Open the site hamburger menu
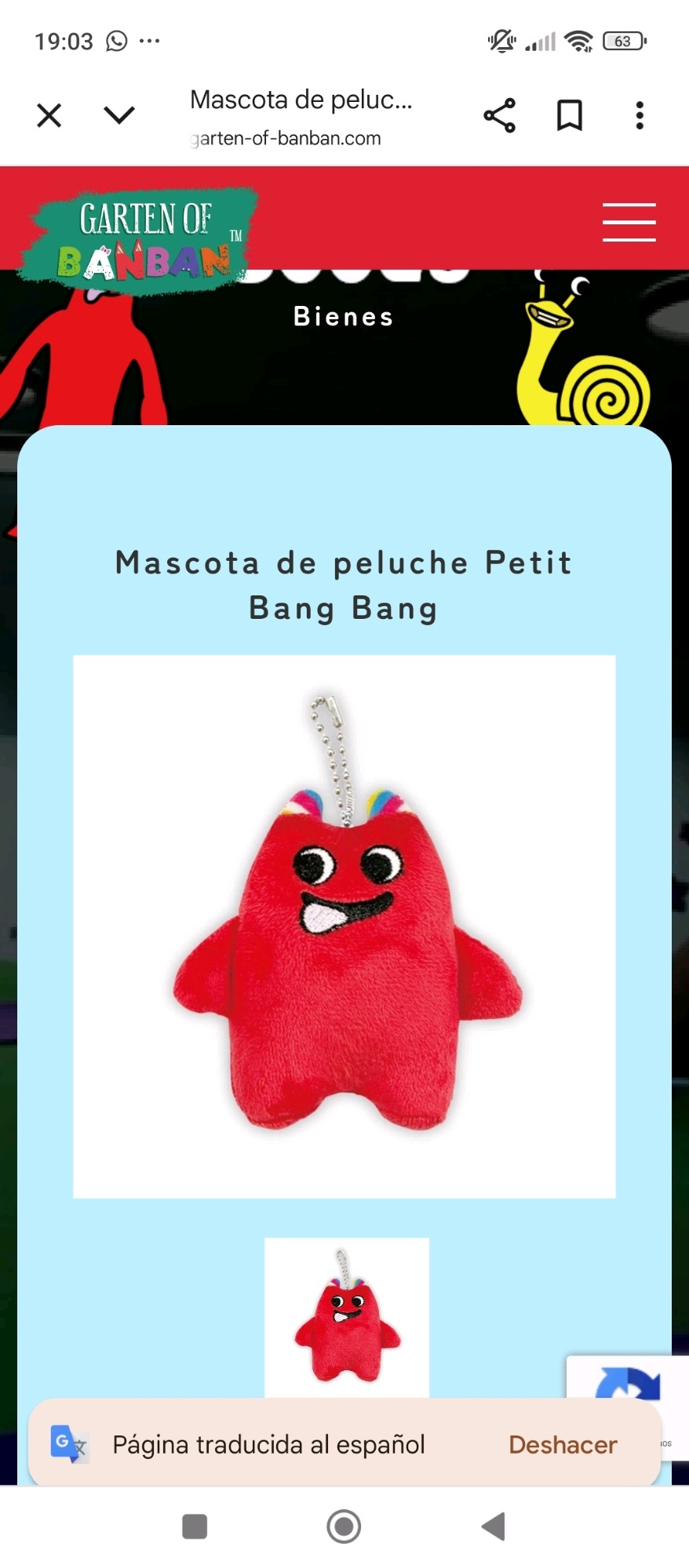 click(629, 222)
